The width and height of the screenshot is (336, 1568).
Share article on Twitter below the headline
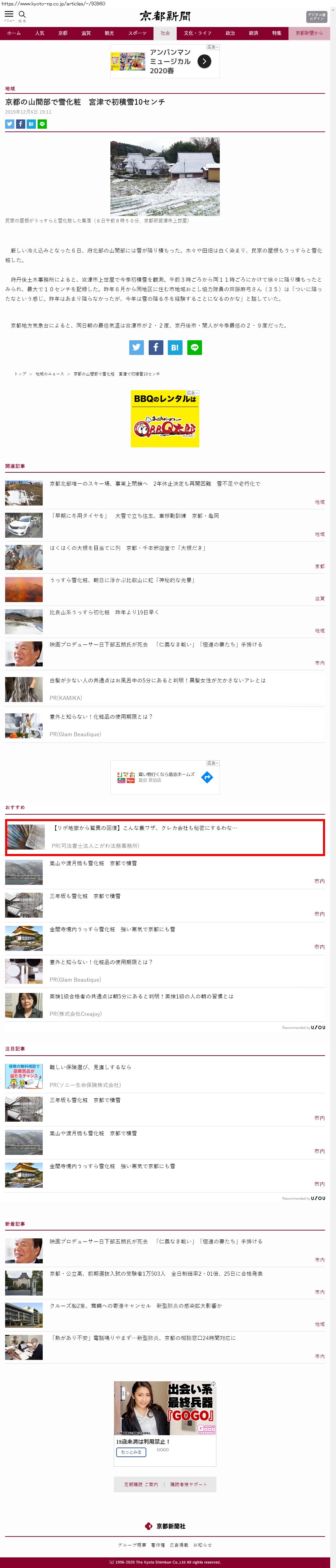click(10, 124)
